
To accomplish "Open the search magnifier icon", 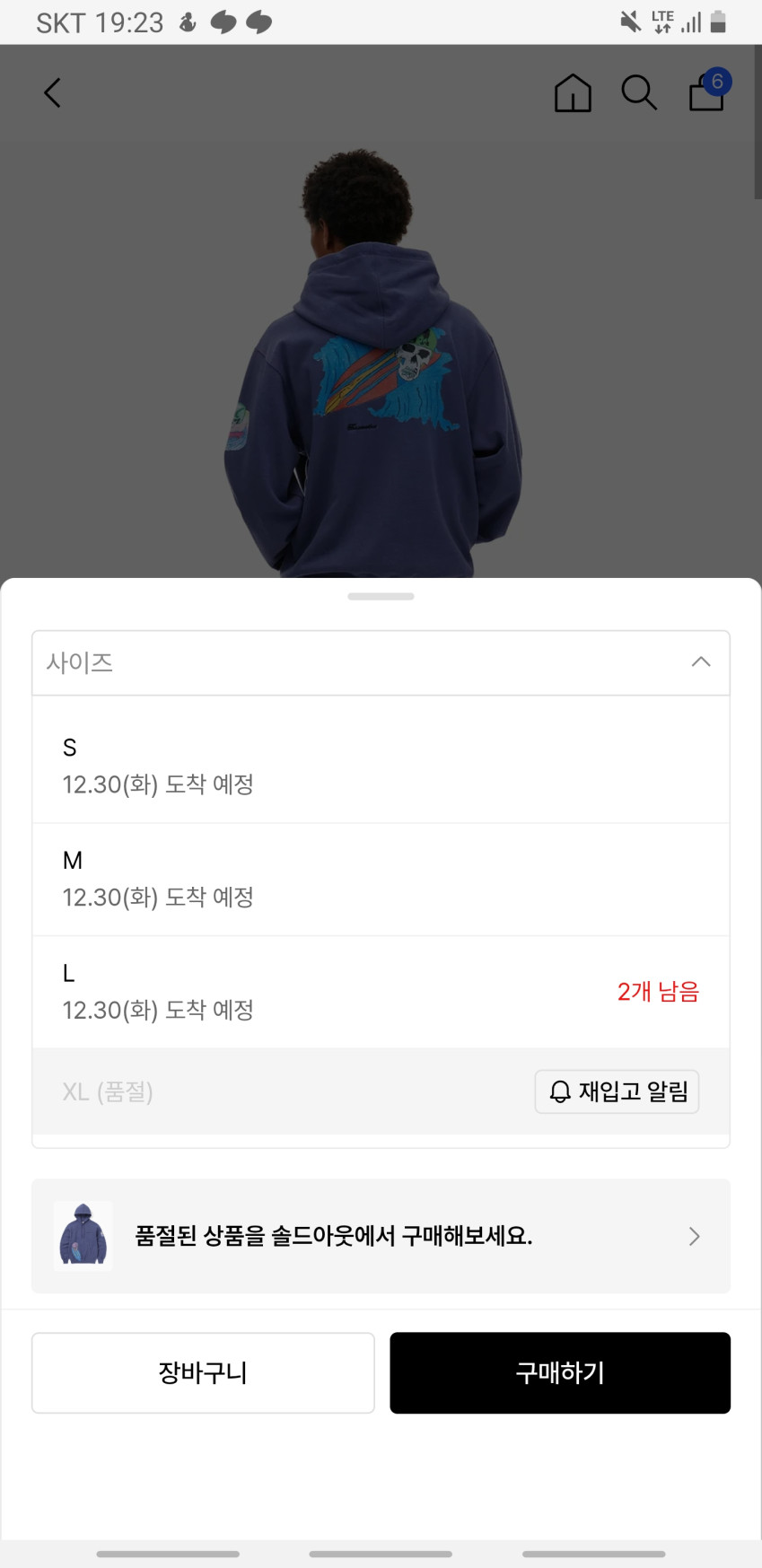I will pos(639,92).
